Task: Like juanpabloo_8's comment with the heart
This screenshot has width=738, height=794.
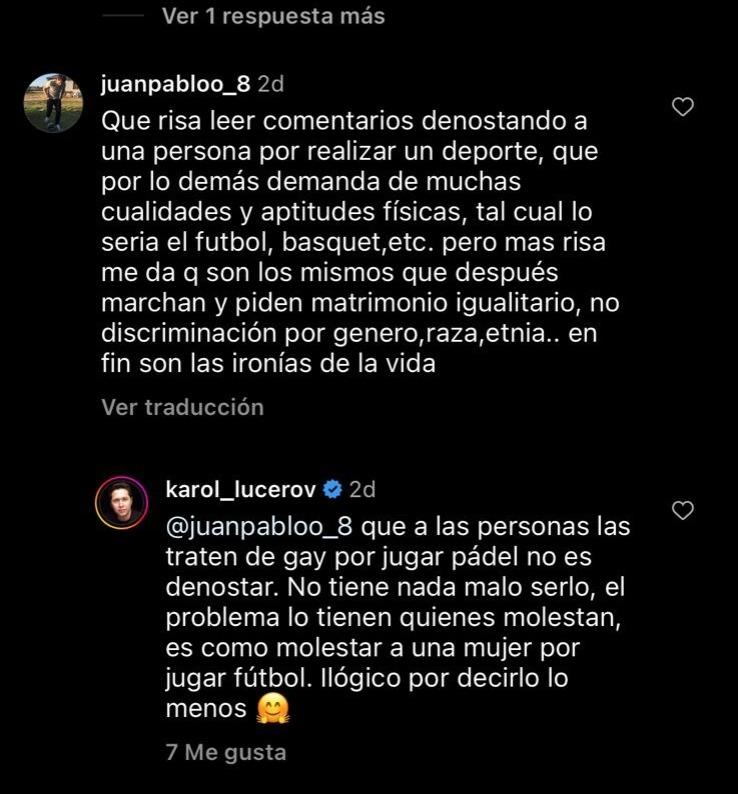Action: [684, 103]
